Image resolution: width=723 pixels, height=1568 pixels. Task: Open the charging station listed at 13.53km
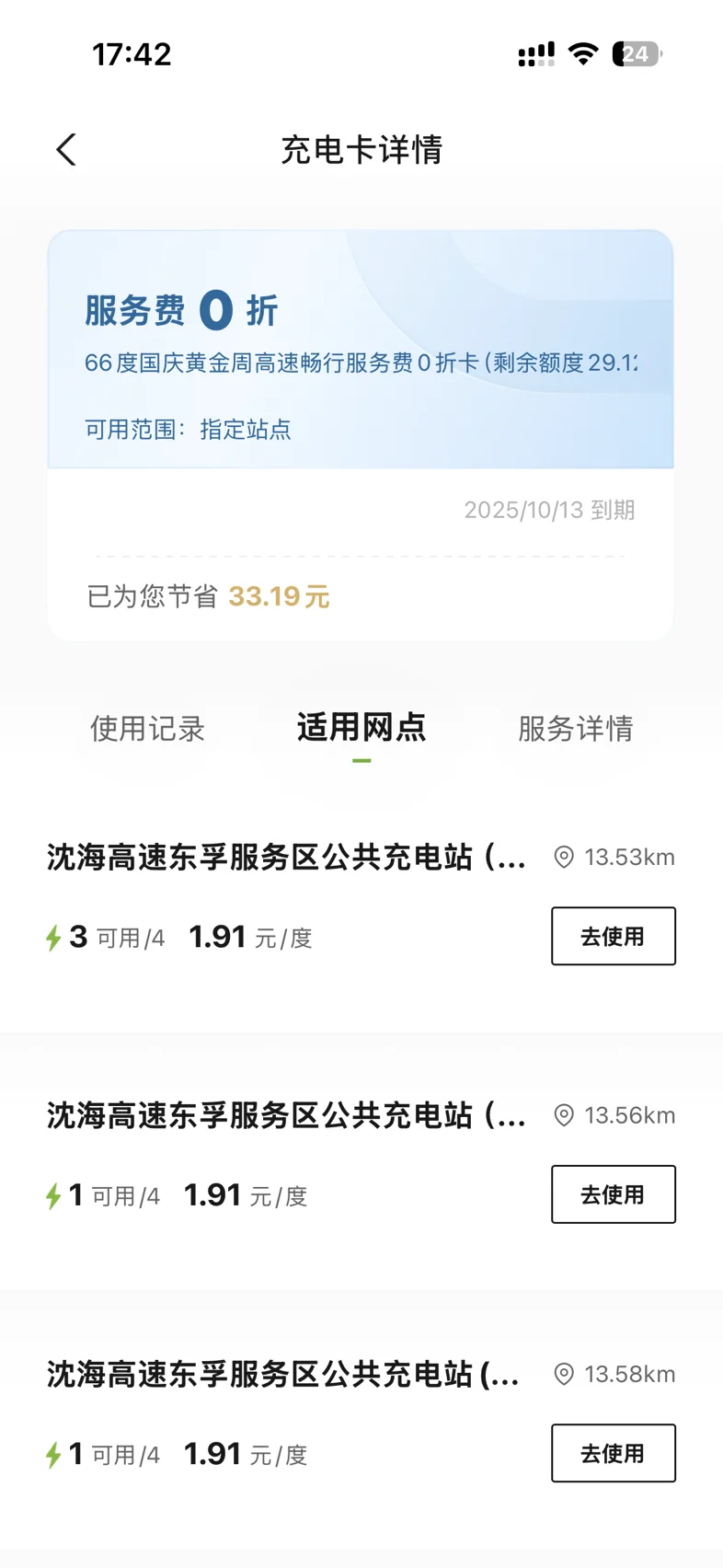coord(286,858)
